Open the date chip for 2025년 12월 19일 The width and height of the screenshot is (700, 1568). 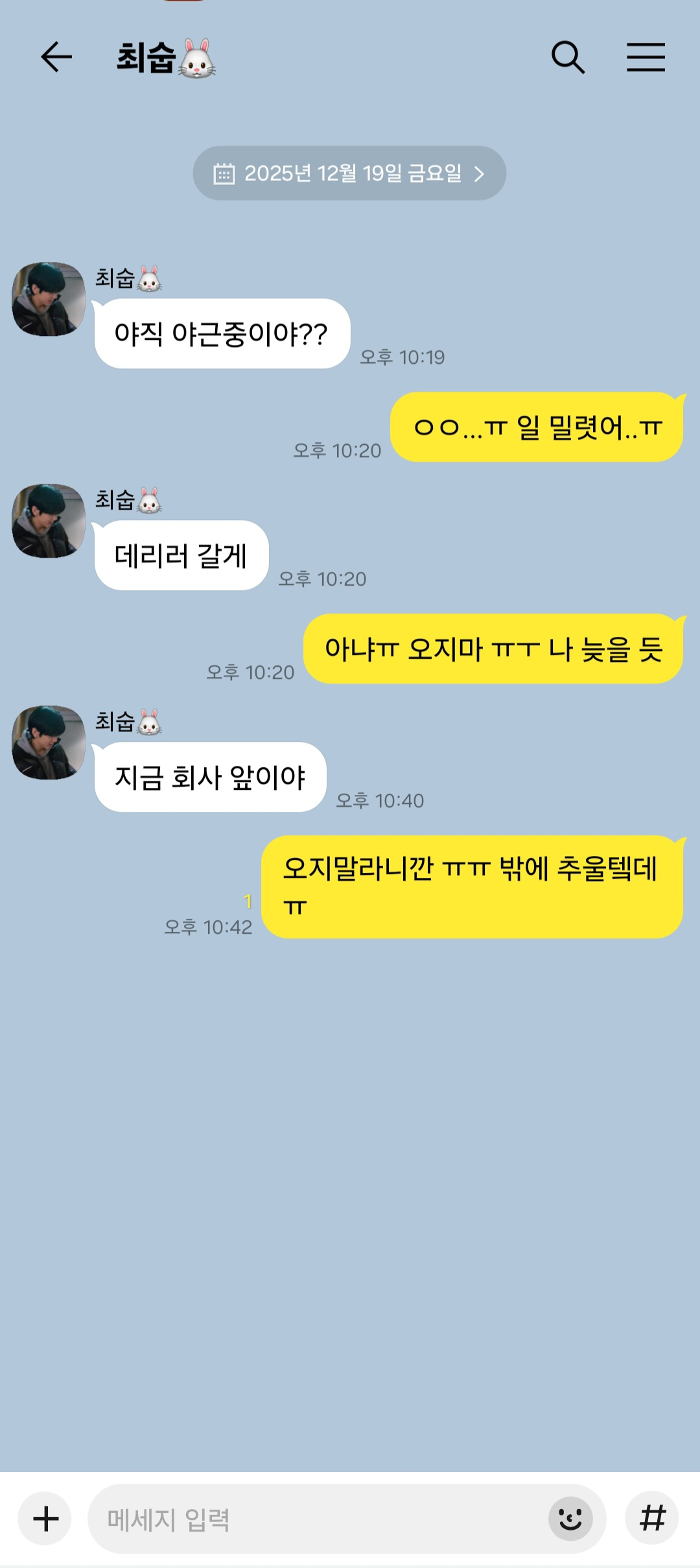pos(349,173)
